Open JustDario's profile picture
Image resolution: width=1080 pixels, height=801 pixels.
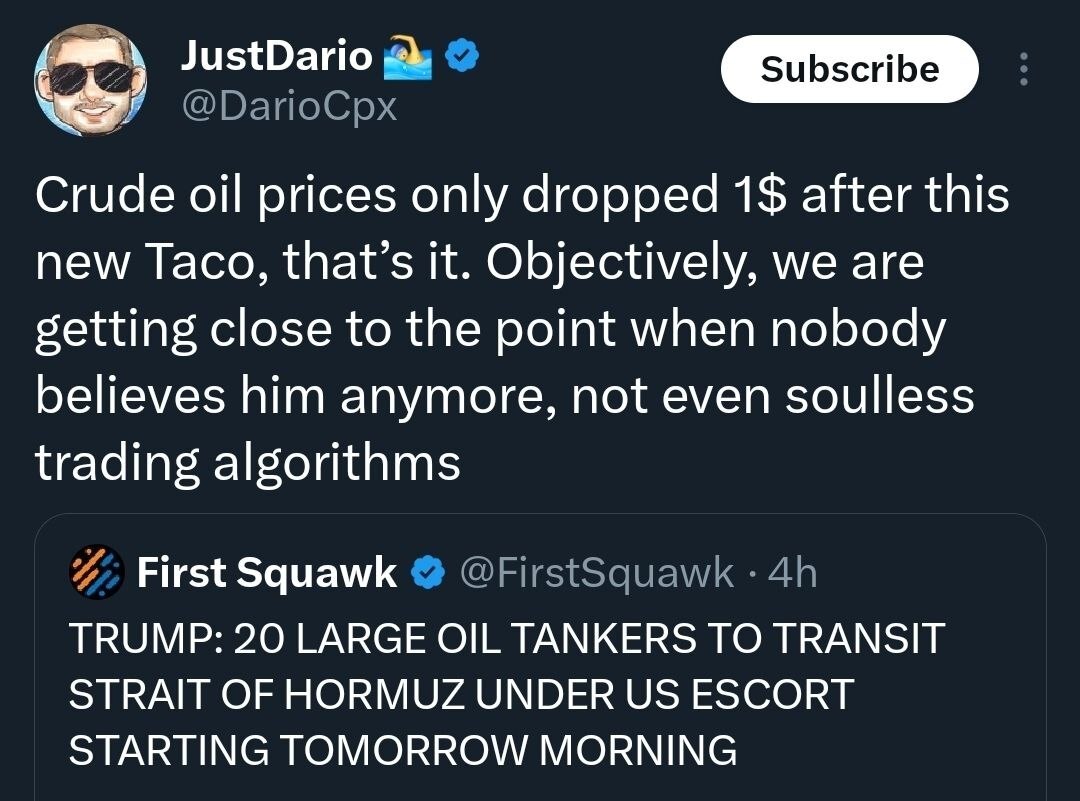91,80
